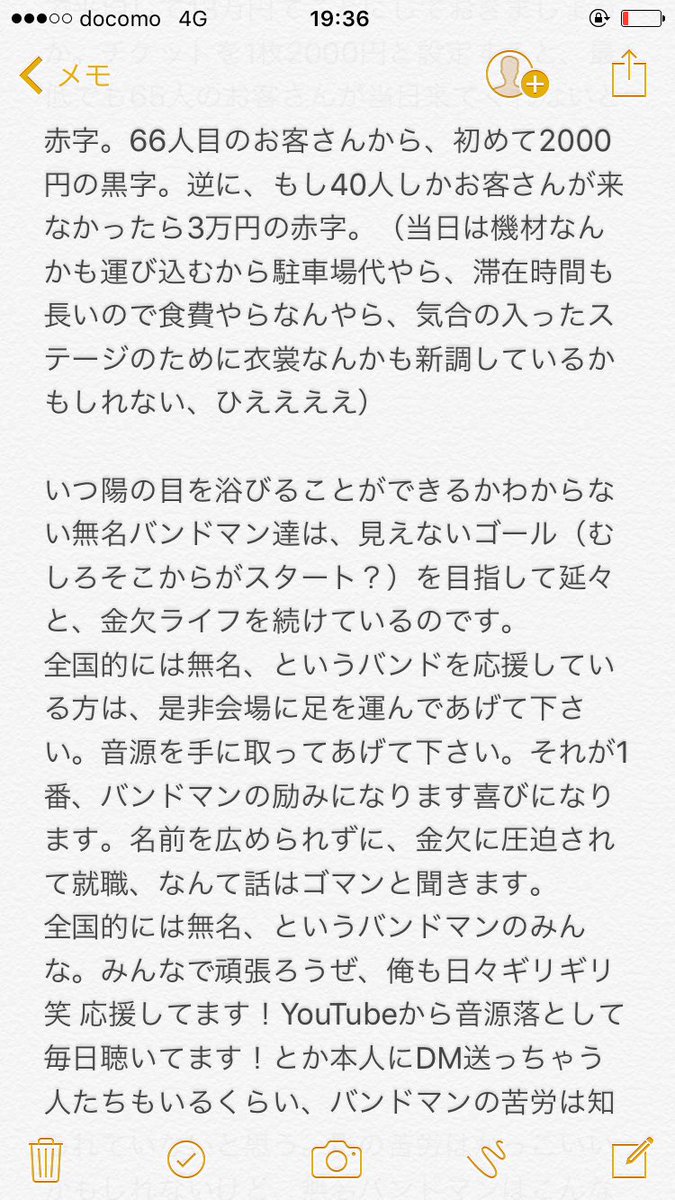Delete this note with trash icon
The width and height of the screenshot is (675, 1200).
pyautogui.click(x=47, y=1160)
